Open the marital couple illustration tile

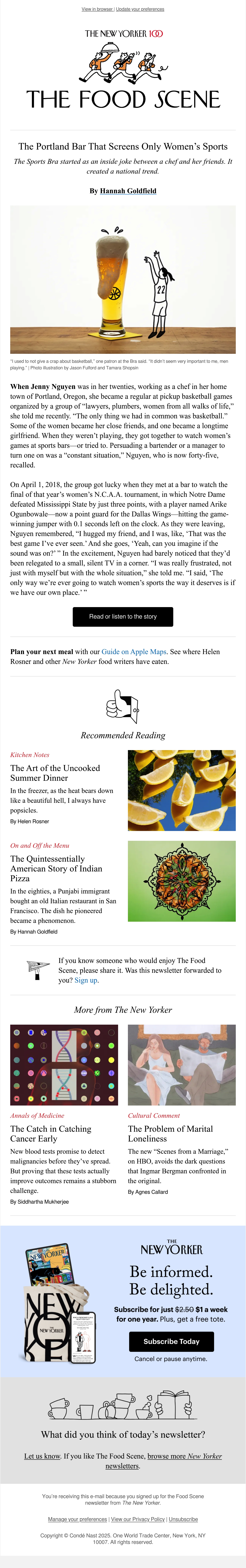coord(181,1065)
